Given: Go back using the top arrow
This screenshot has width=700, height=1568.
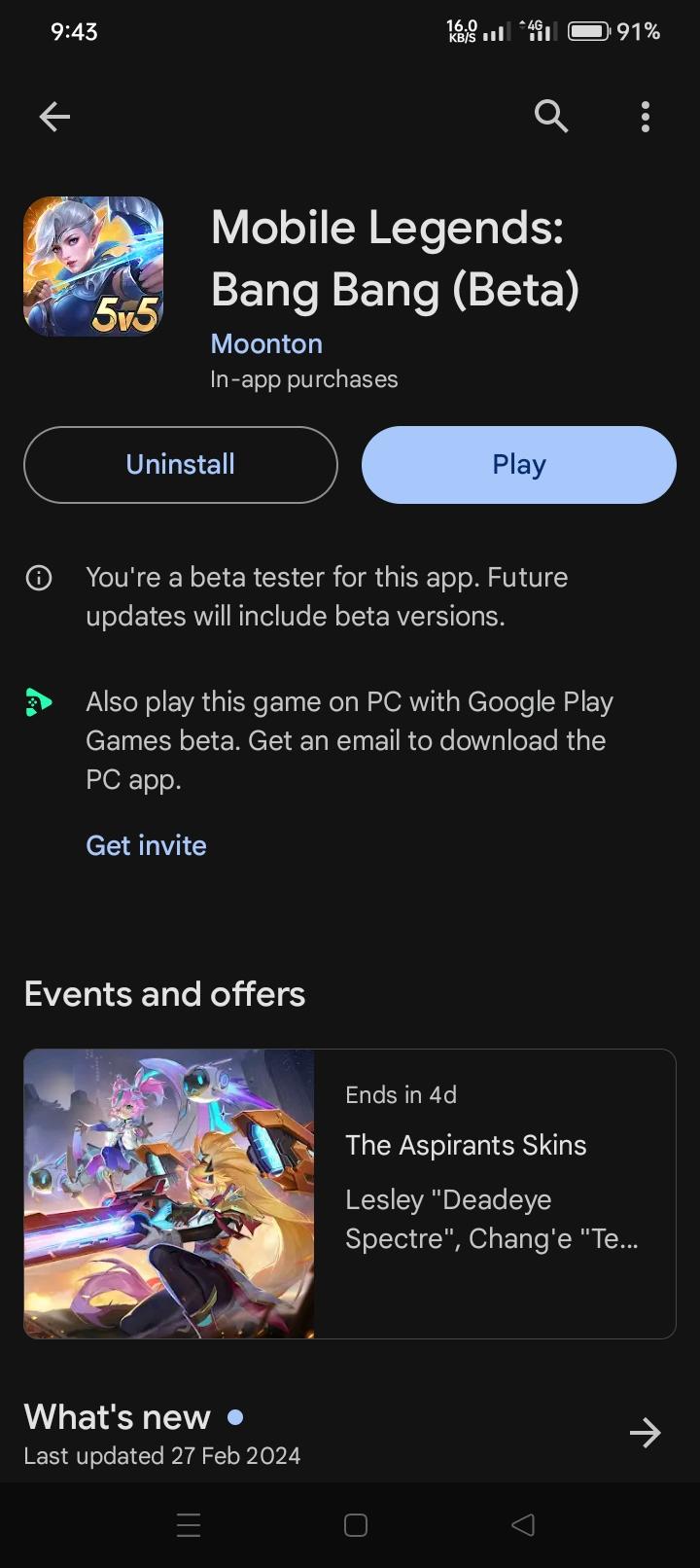Looking at the screenshot, I should tap(54, 117).
